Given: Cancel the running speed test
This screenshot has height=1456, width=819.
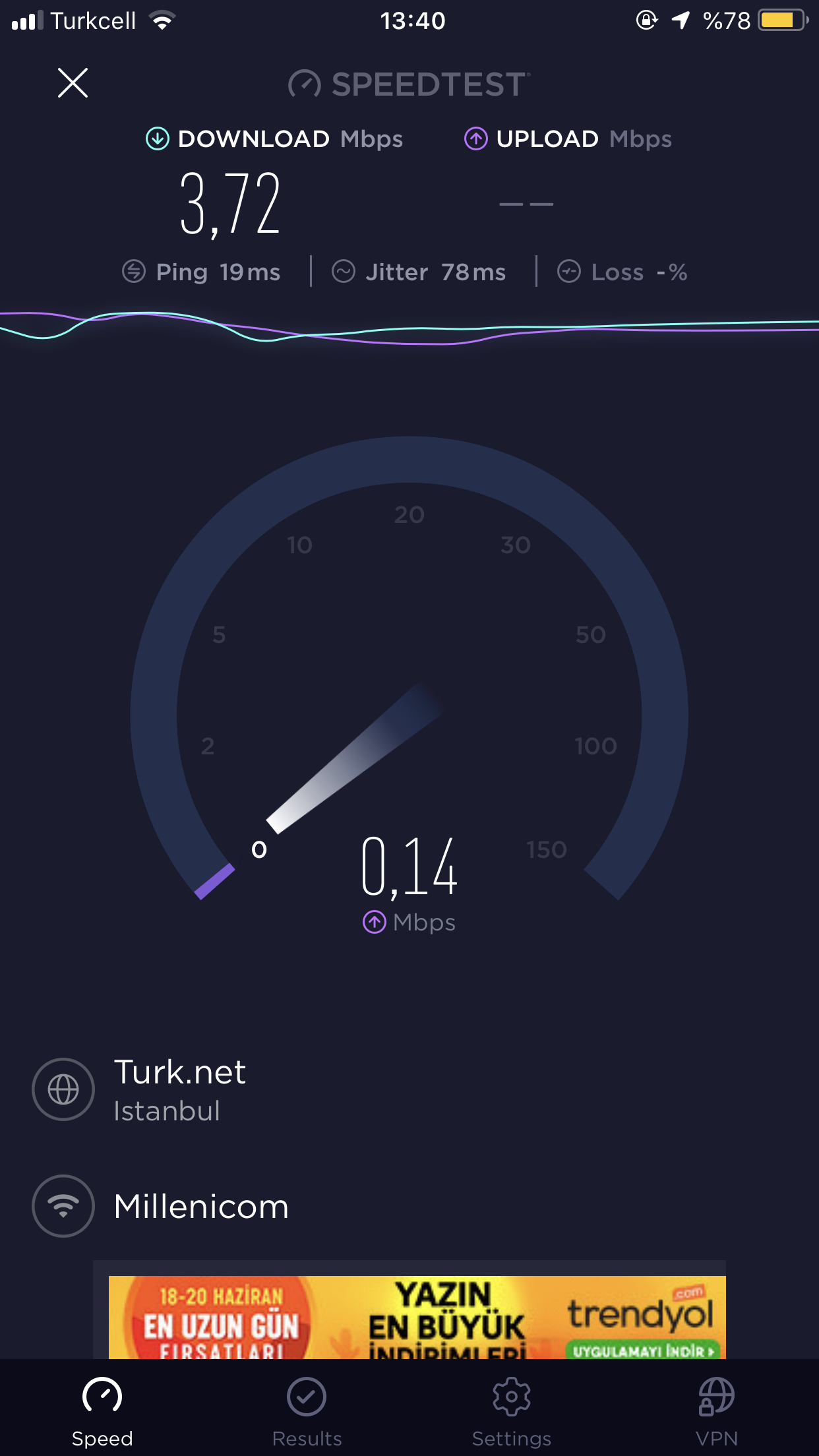Looking at the screenshot, I should (x=73, y=83).
